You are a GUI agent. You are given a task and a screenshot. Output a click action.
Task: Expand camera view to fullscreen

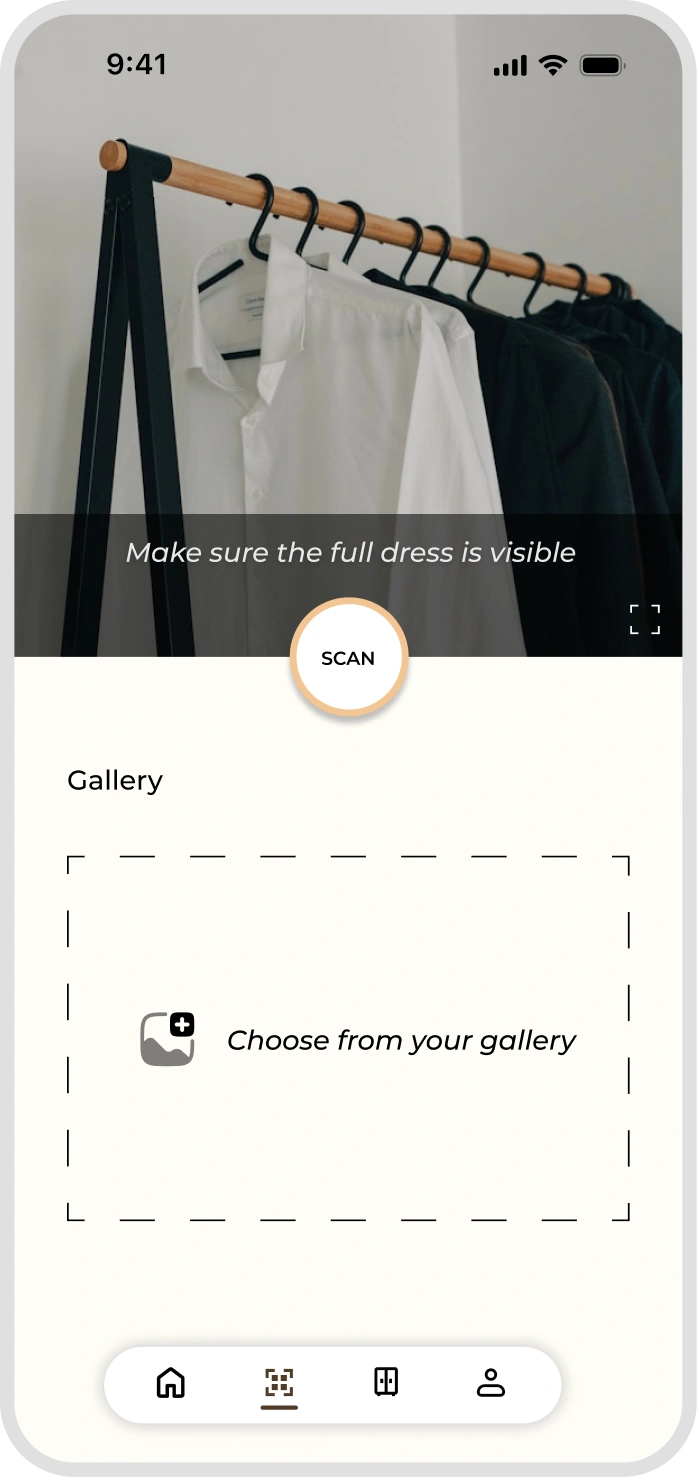click(645, 619)
